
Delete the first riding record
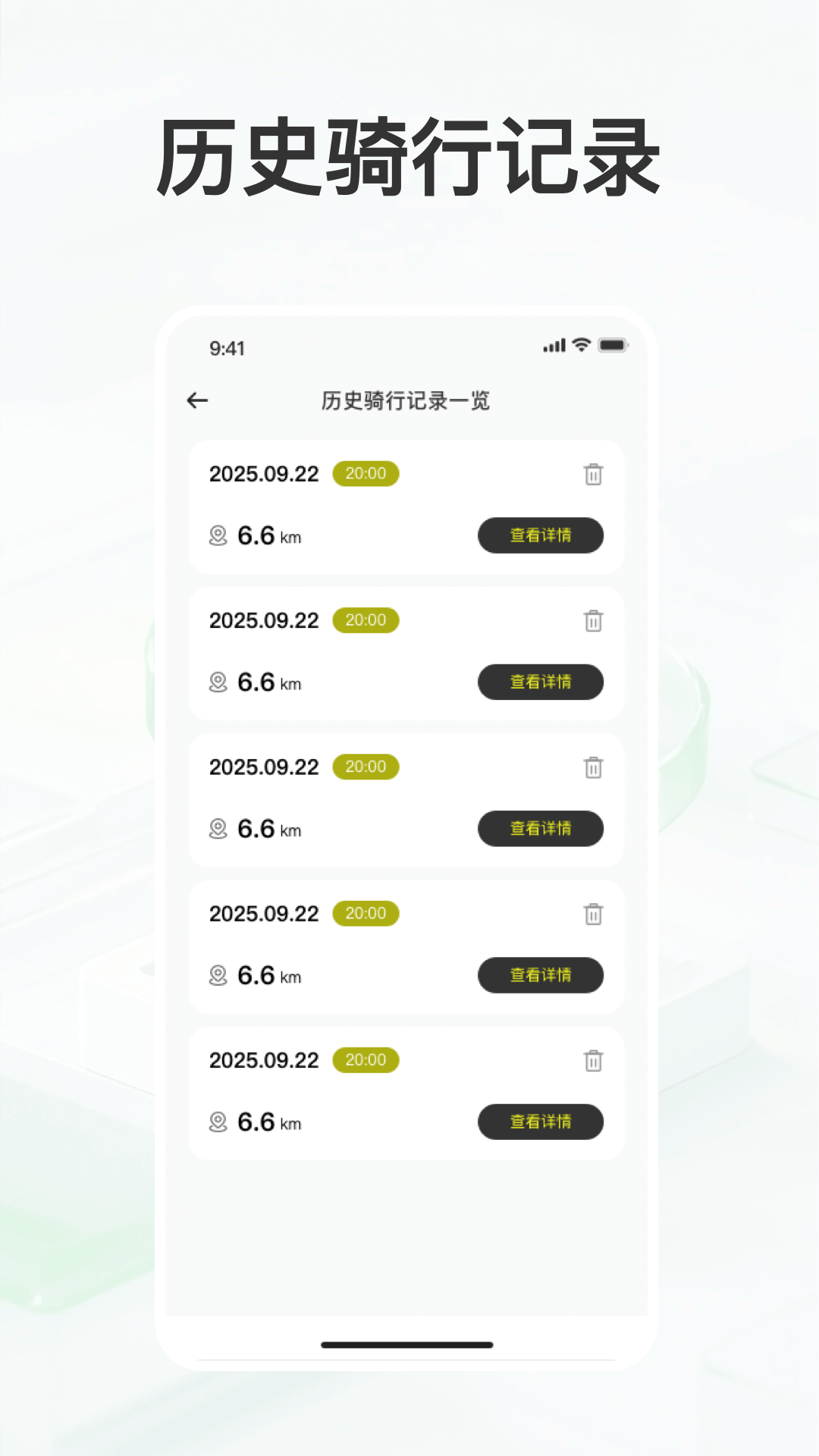593,474
